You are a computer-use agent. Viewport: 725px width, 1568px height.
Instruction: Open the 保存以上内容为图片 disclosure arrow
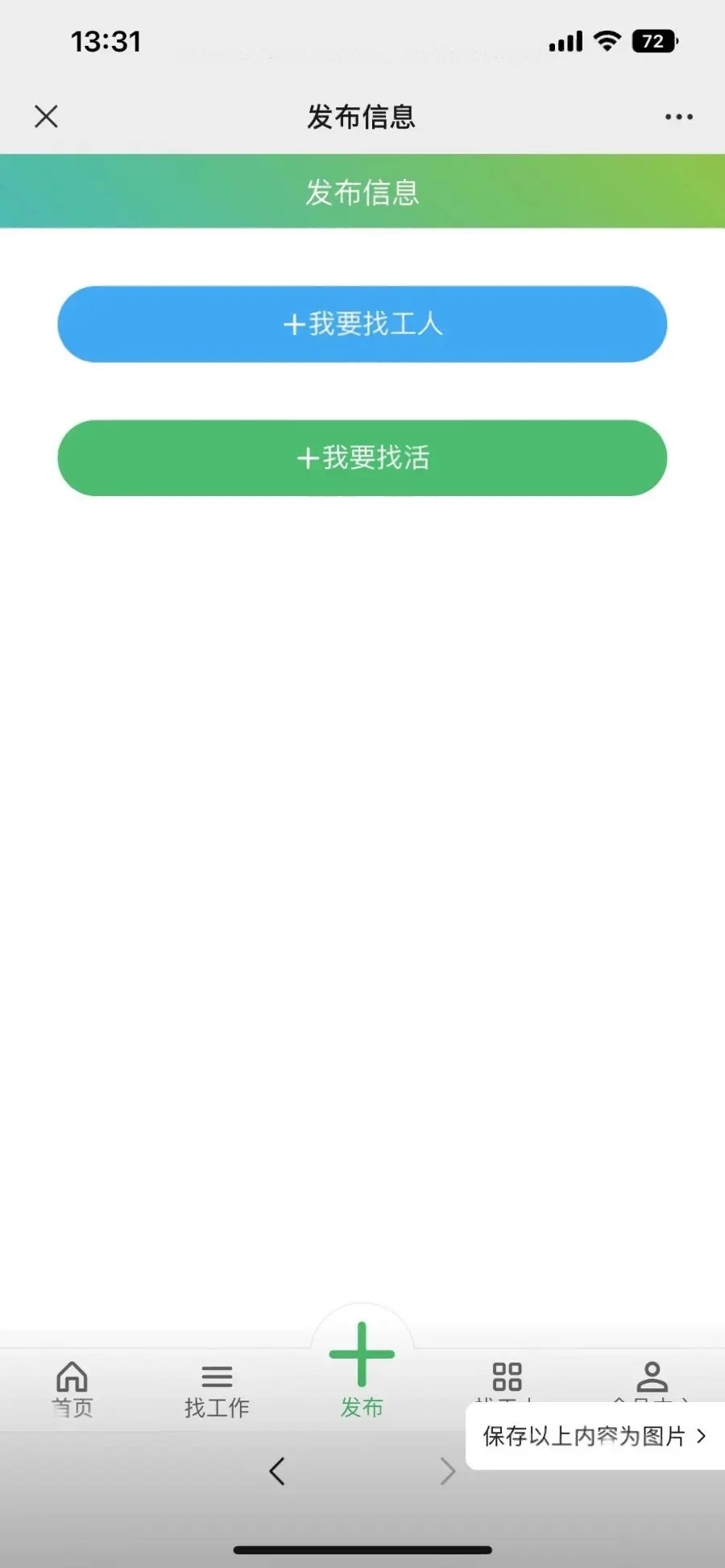(702, 1437)
